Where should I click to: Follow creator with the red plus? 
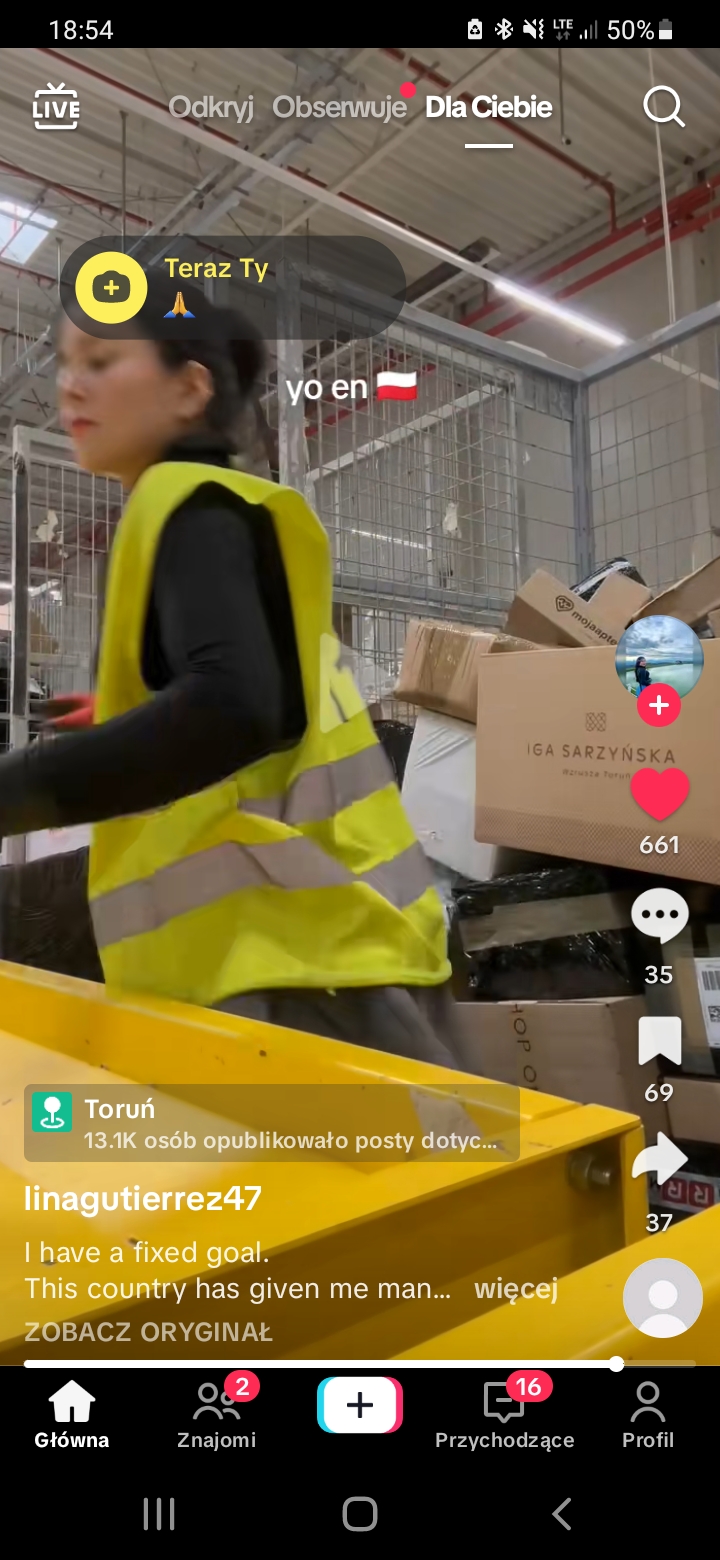pyautogui.click(x=659, y=706)
